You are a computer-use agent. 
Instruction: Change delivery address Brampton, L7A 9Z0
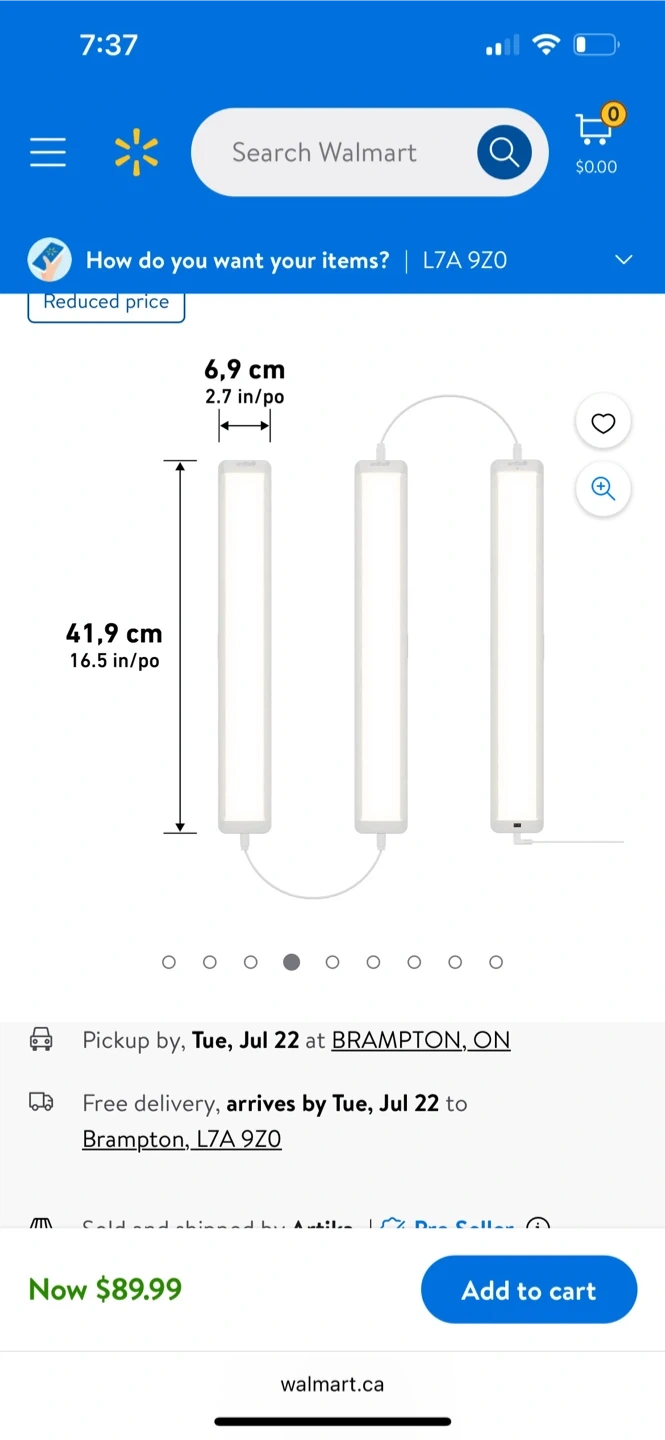click(182, 1139)
